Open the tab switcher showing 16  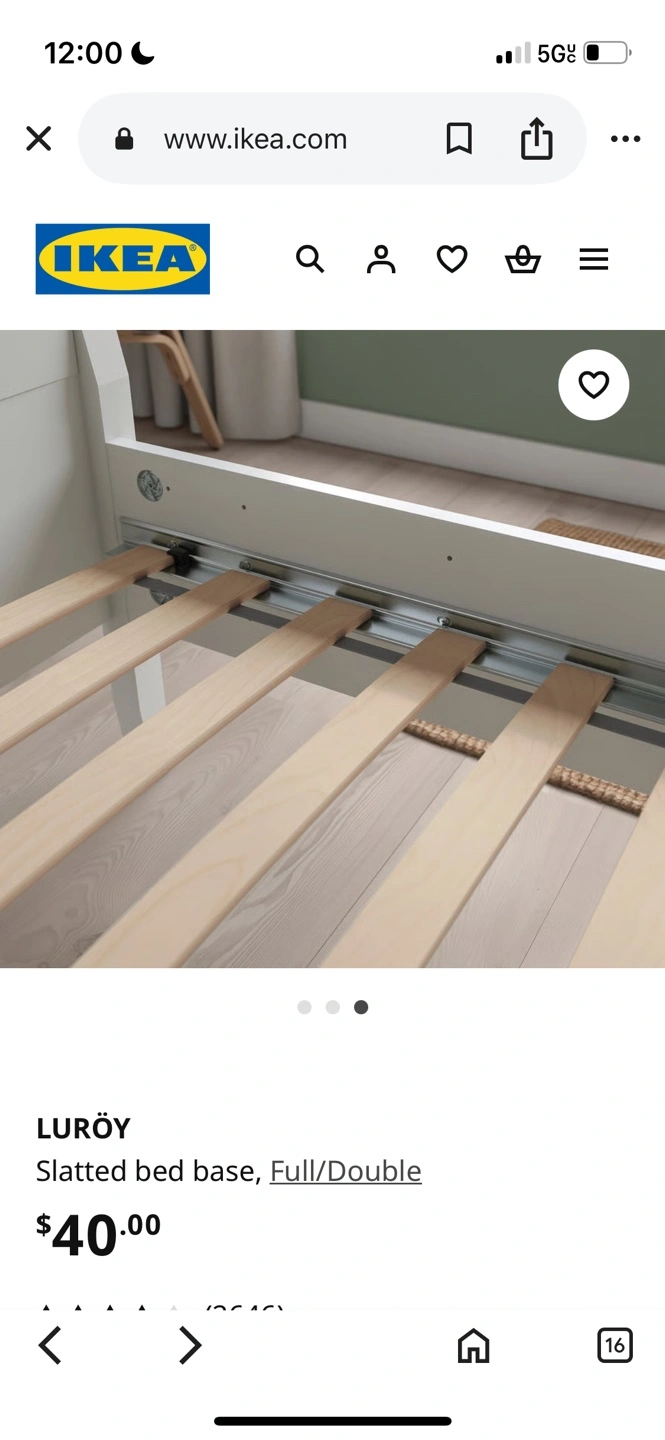click(615, 1346)
